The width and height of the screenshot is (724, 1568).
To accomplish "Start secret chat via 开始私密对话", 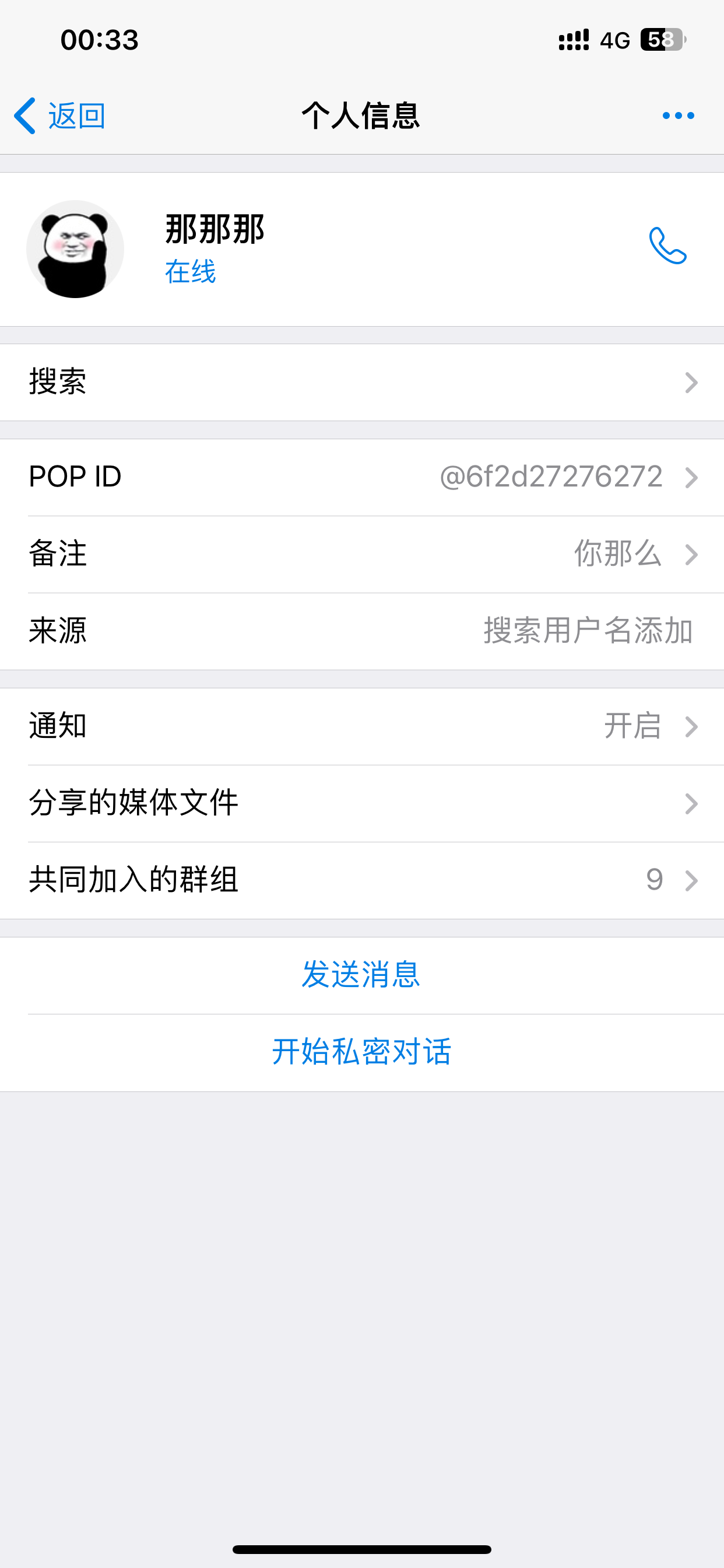I will 362,1050.
